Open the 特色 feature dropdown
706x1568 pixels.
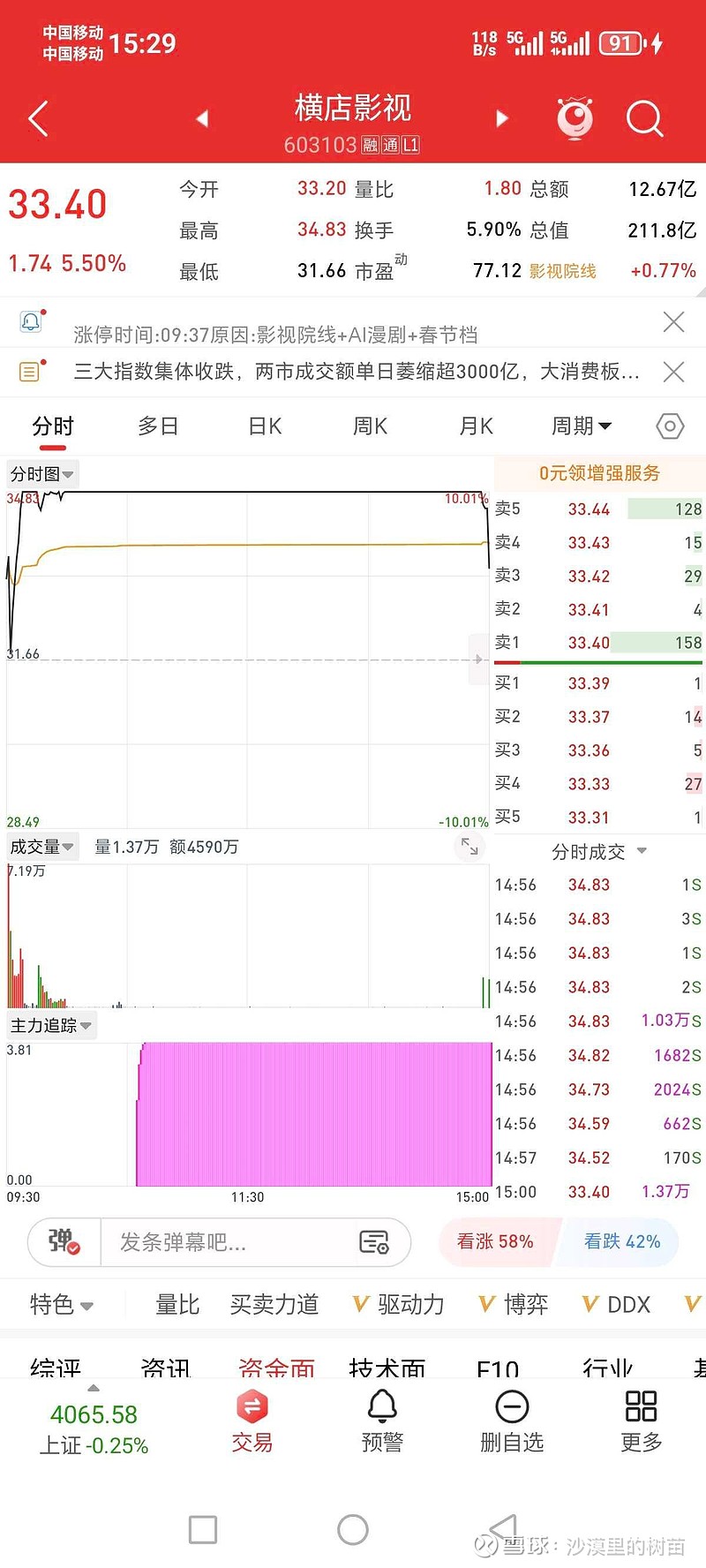point(60,1305)
